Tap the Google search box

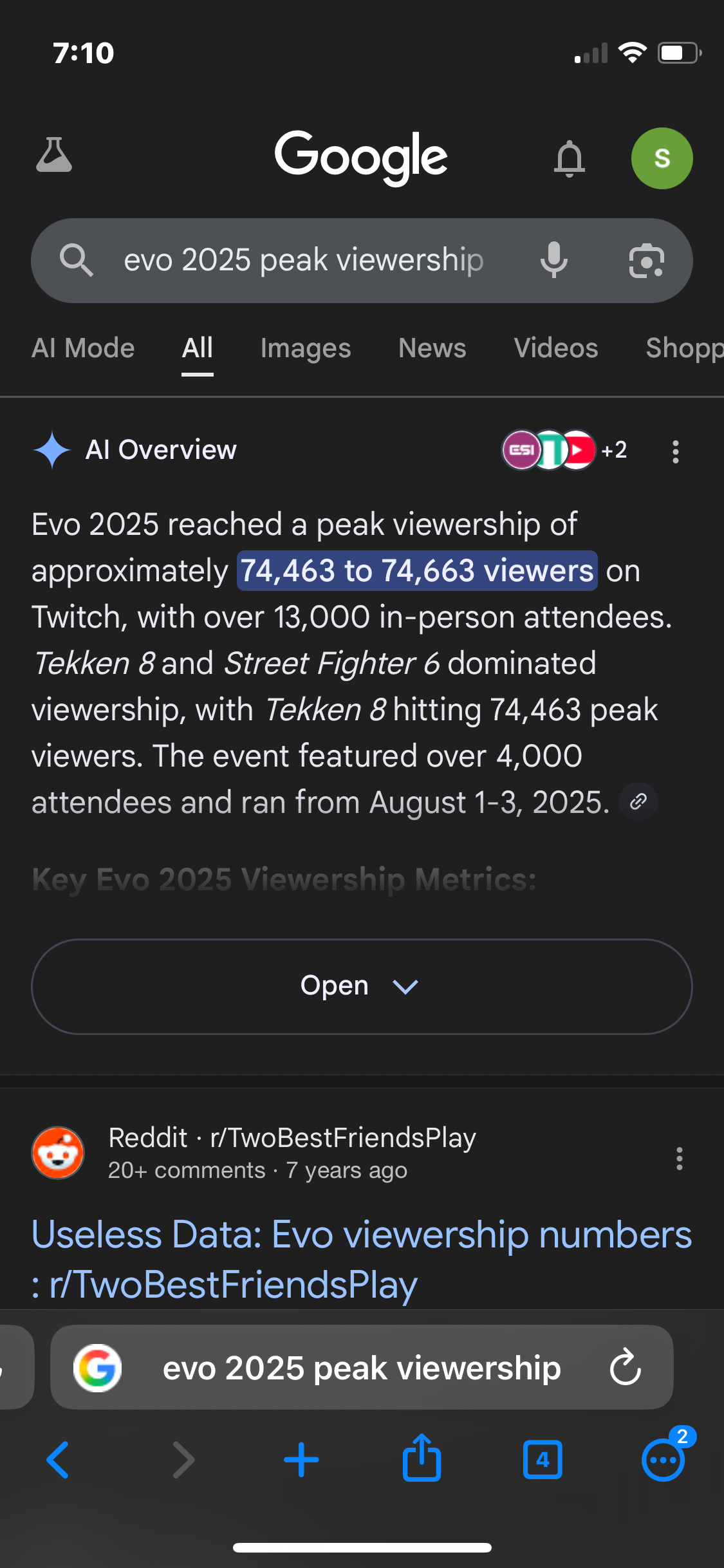303,261
